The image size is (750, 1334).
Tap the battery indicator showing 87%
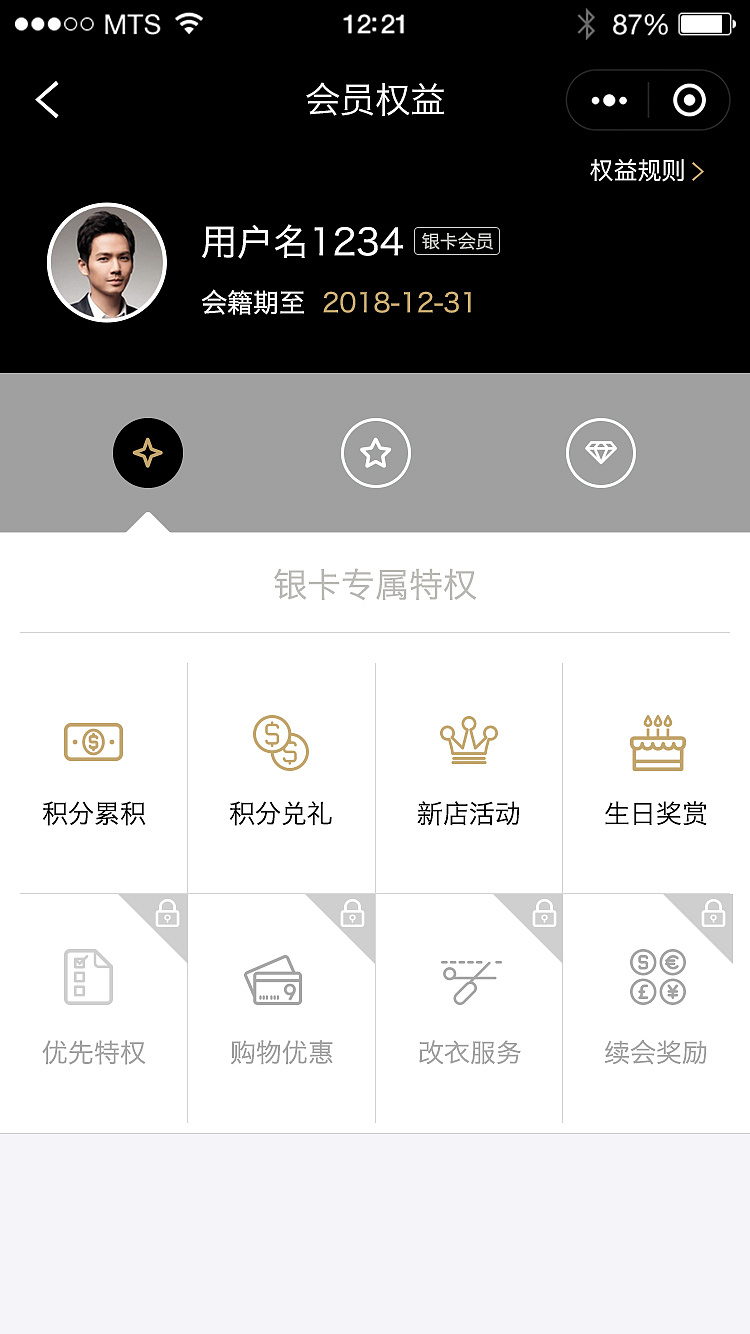click(x=706, y=26)
